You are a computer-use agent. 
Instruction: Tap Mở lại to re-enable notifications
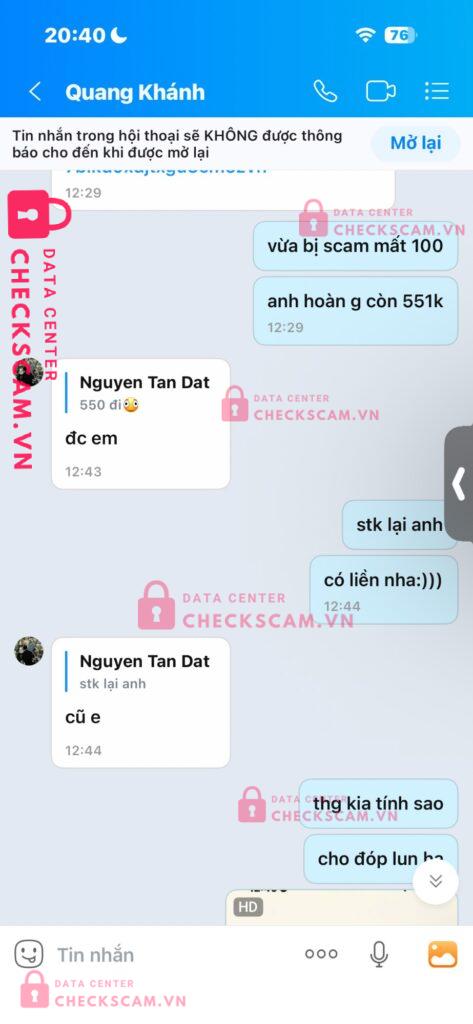[416, 143]
